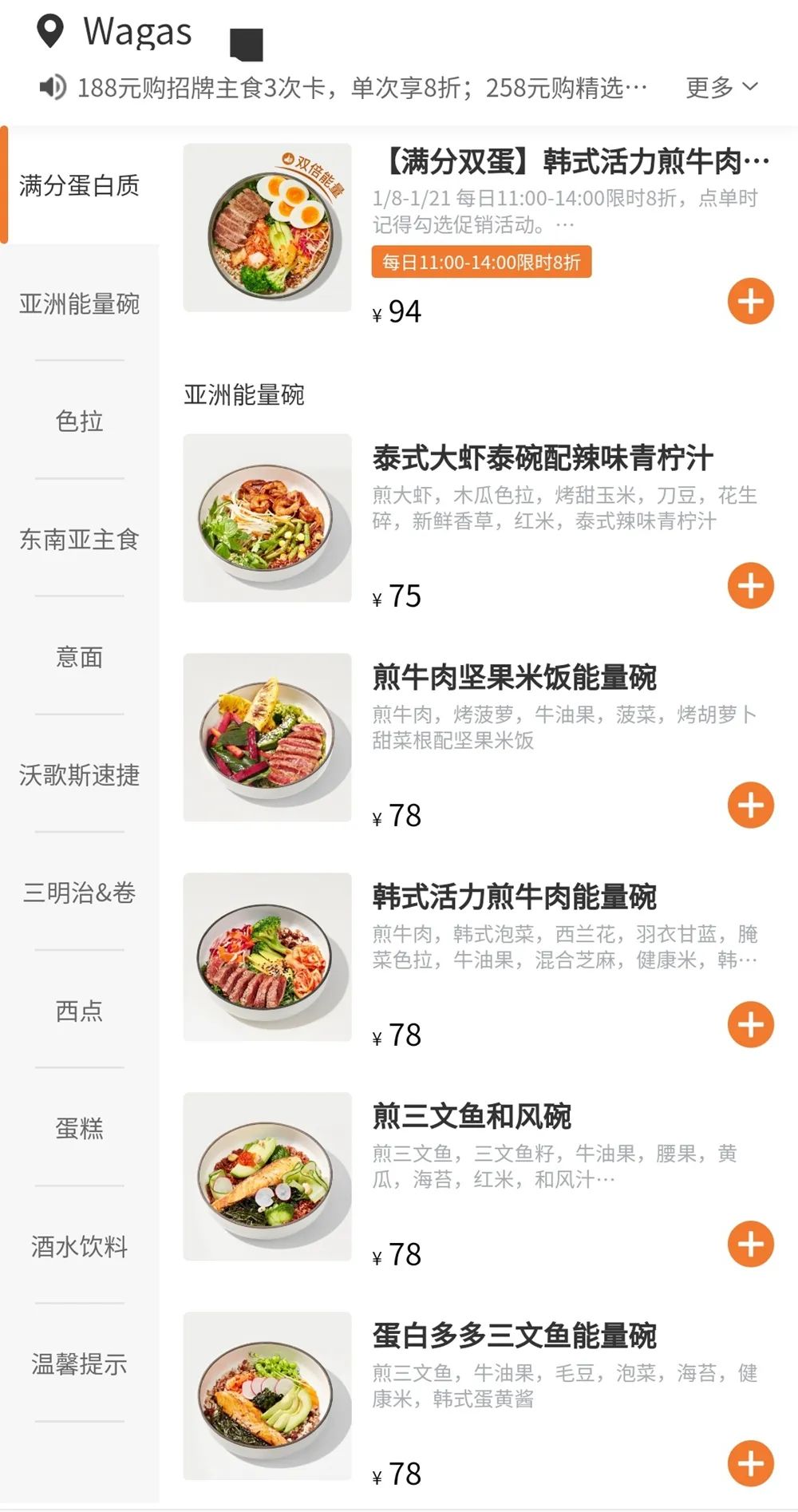Image resolution: width=798 pixels, height=1512 pixels.
Task: Go to the 蛋糕 category
Action: 79,1129
